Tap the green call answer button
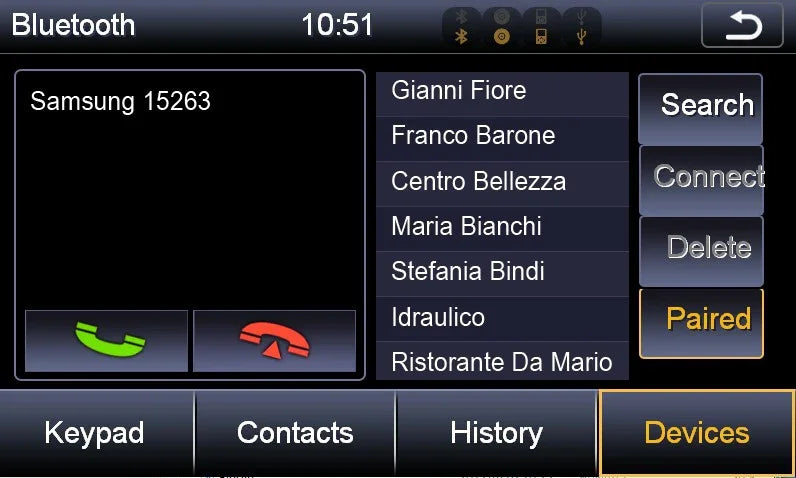The image size is (796, 478). 107,340
